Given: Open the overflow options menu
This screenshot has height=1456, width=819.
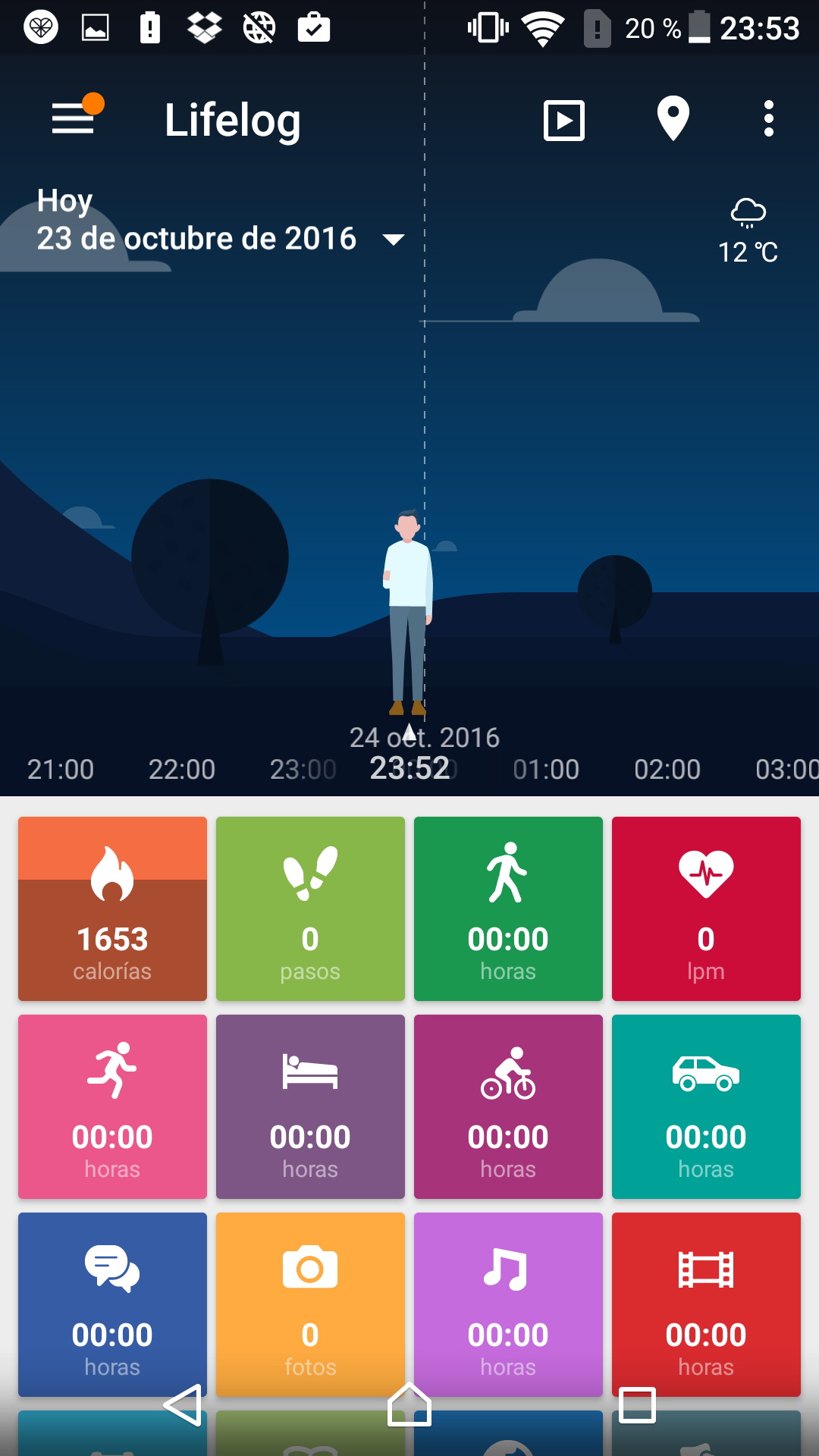Looking at the screenshot, I should pyautogui.click(x=768, y=119).
